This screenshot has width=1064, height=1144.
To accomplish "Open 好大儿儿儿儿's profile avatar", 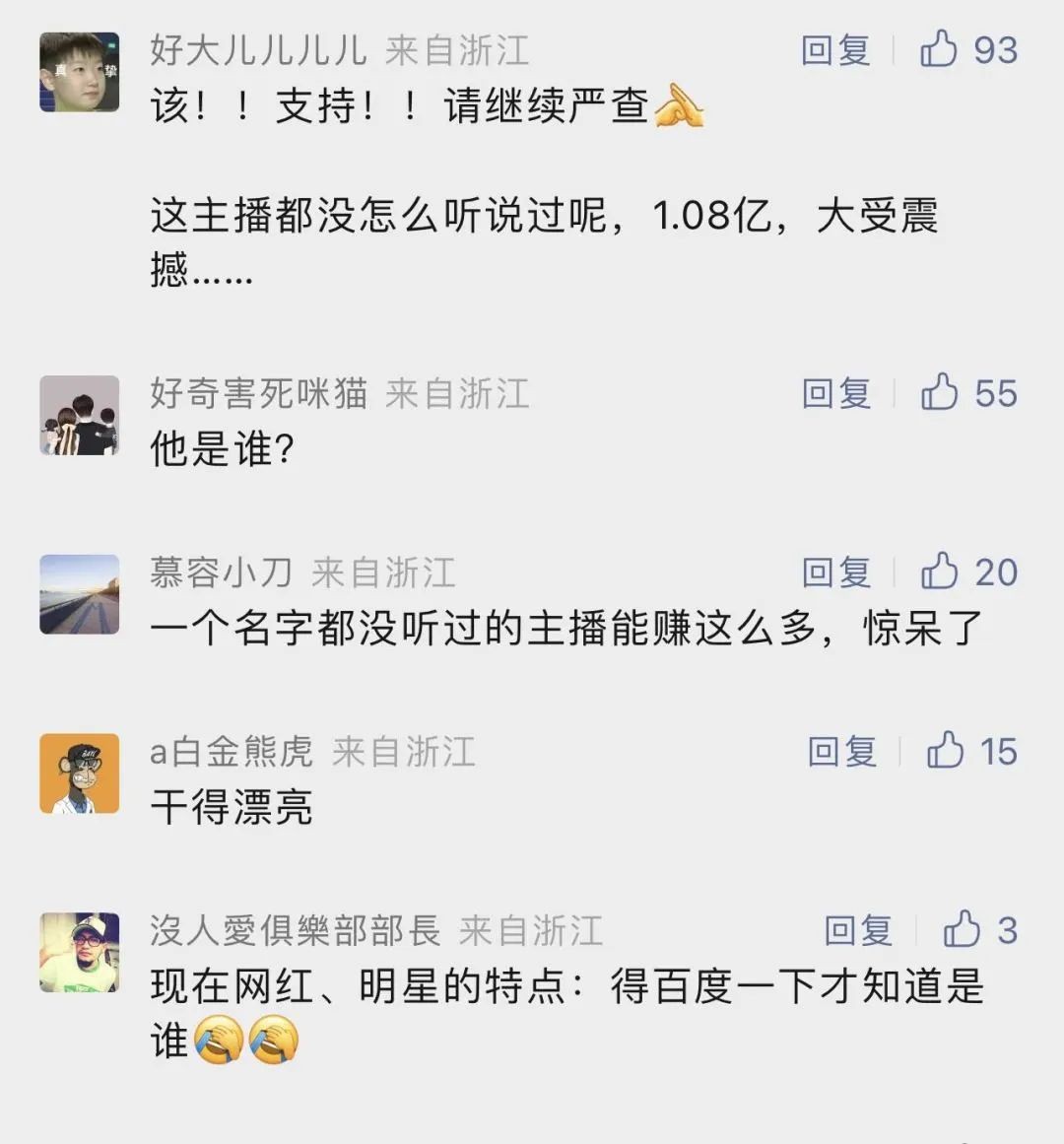I will [79, 72].
